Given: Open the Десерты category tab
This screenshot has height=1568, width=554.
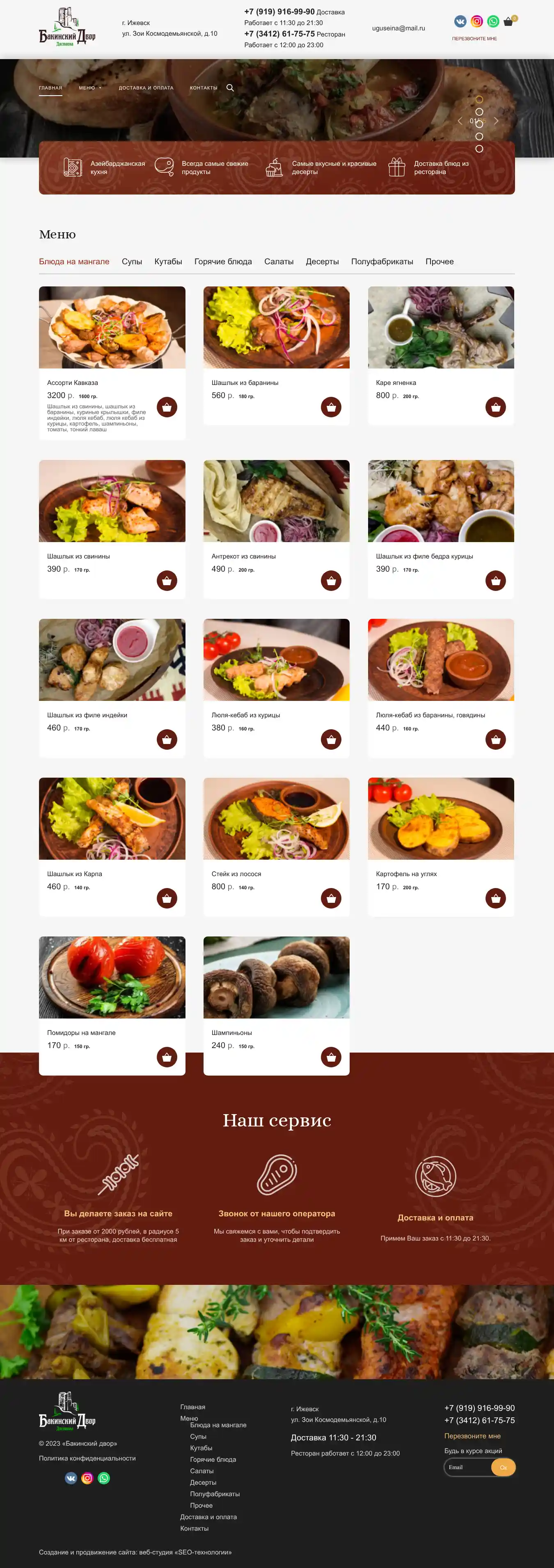Looking at the screenshot, I should point(322,262).
